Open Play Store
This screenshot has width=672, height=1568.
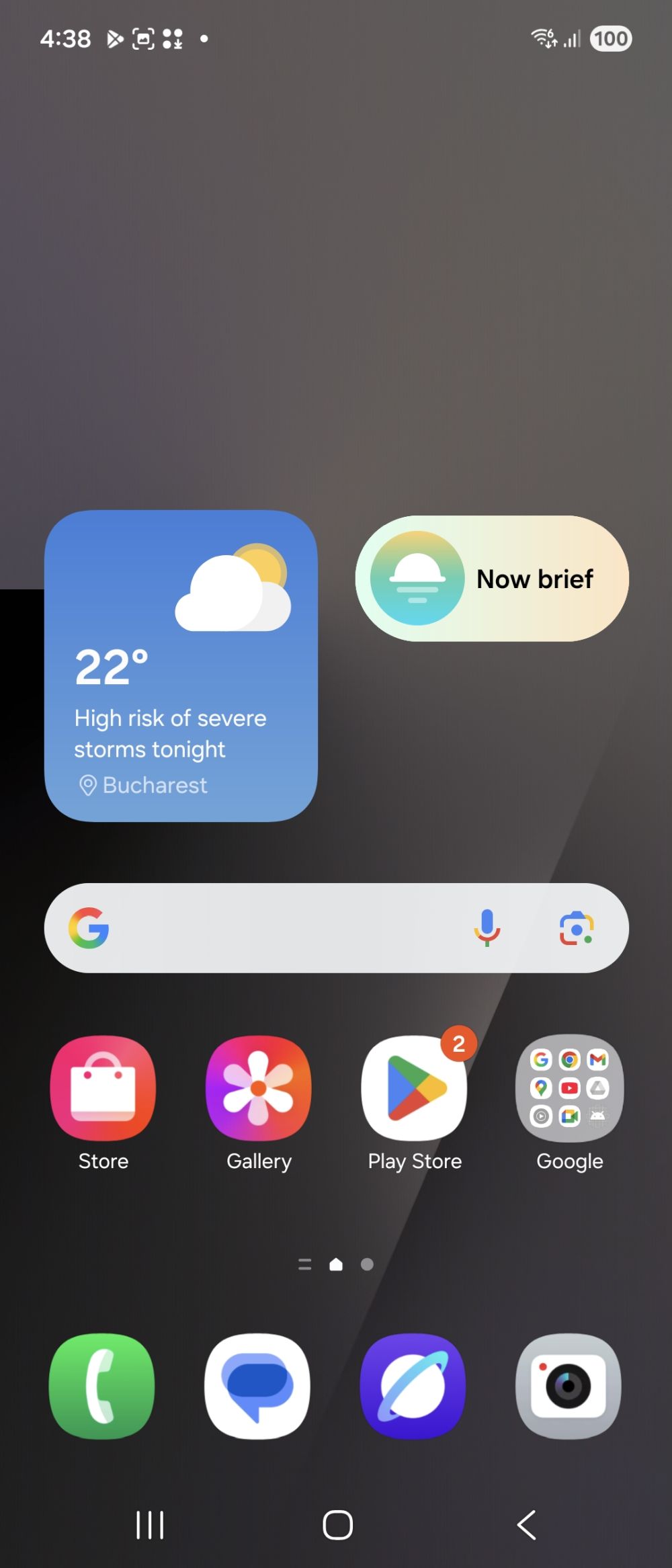tap(414, 1088)
